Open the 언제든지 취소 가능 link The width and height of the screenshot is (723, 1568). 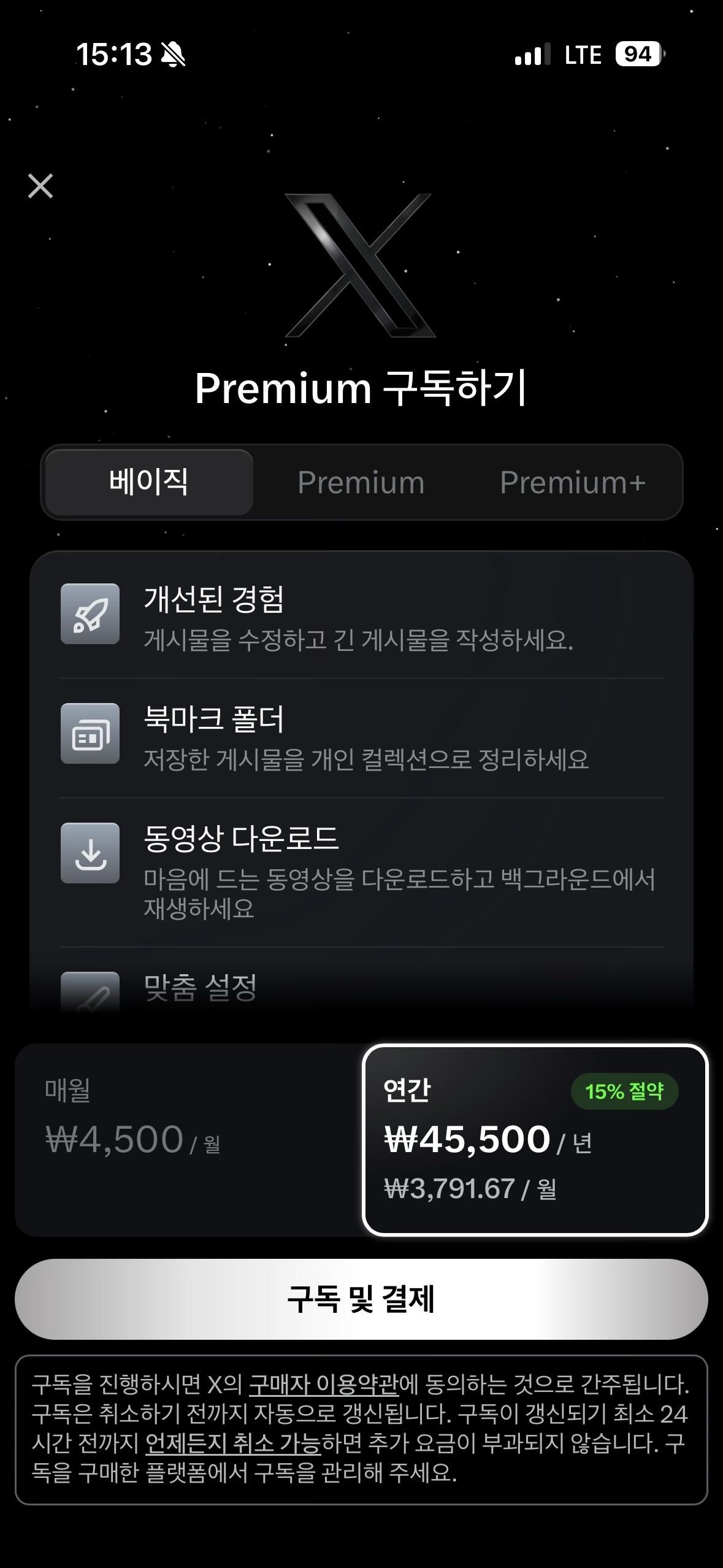(x=233, y=1443)
